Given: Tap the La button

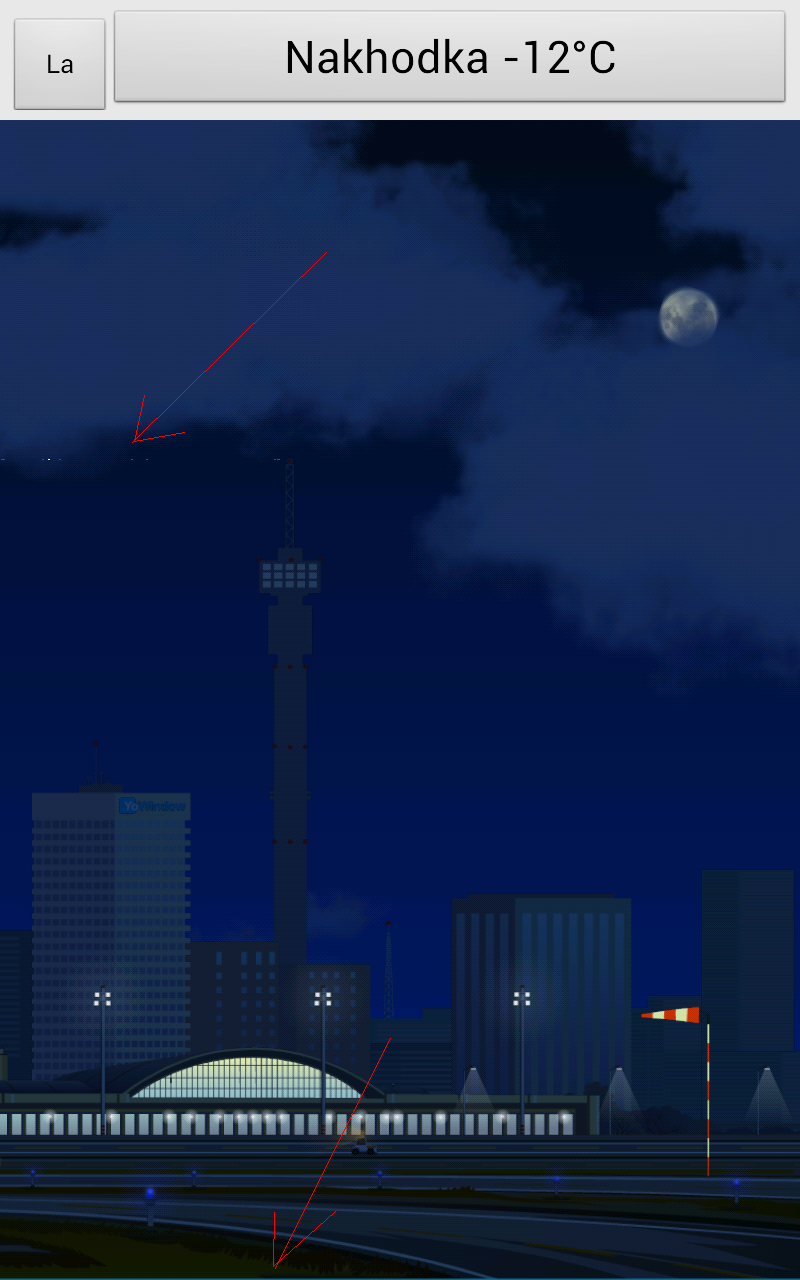Looking at the screenshot, I should click(59, 64).
